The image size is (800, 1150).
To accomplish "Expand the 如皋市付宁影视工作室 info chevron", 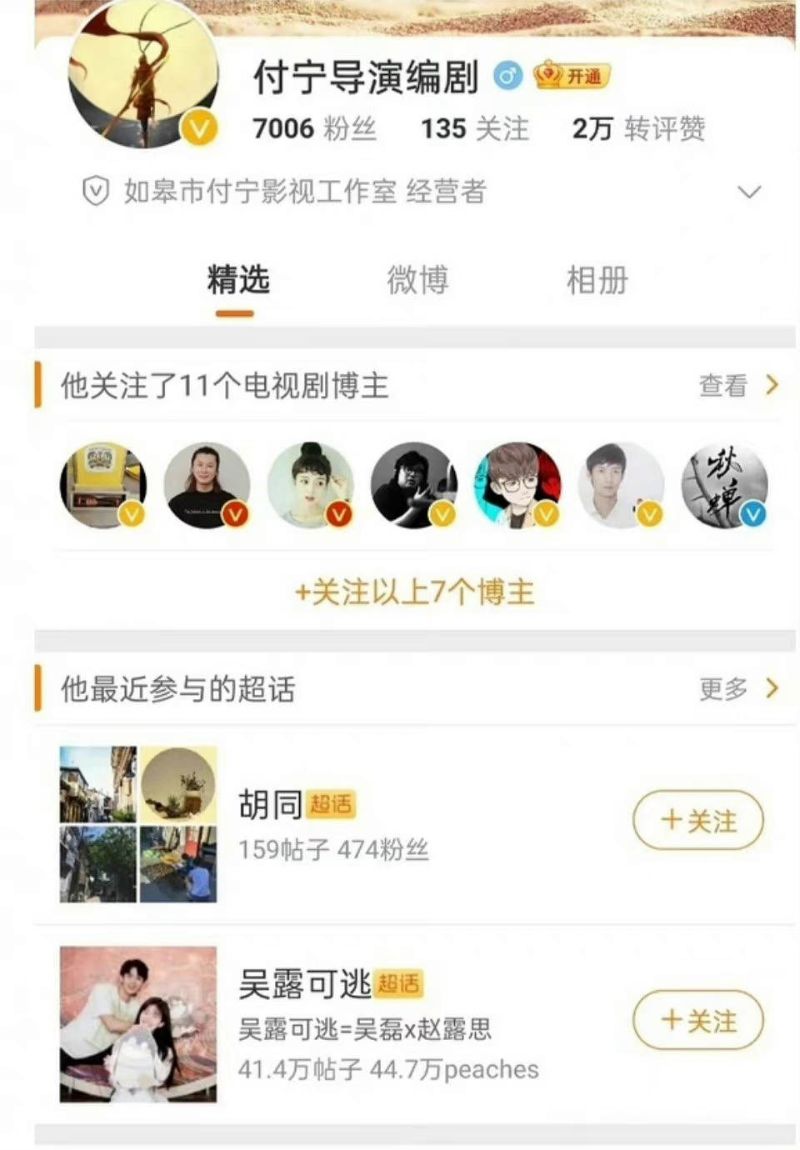I will click(x=749, y=192).
